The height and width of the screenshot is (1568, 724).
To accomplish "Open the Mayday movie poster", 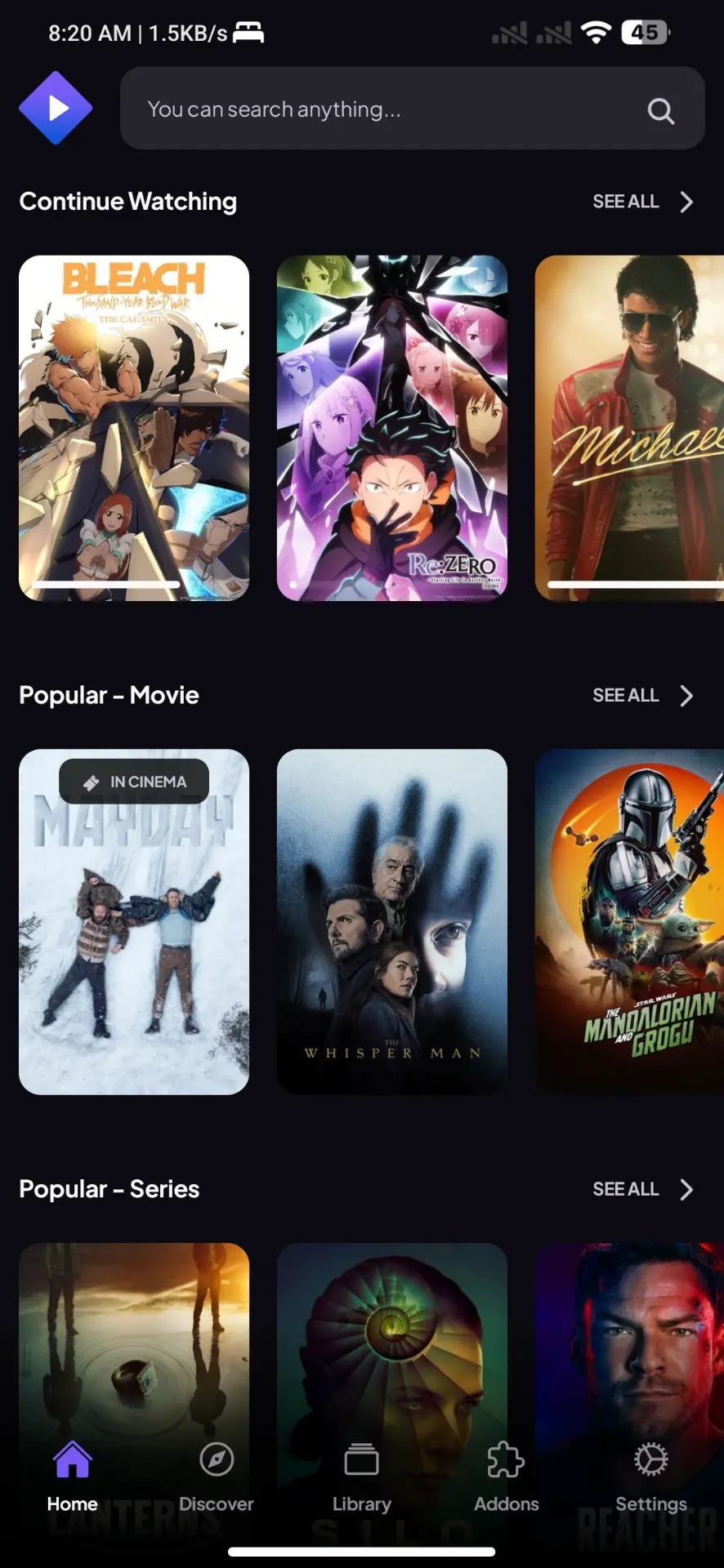I will (x=134, y=922).
